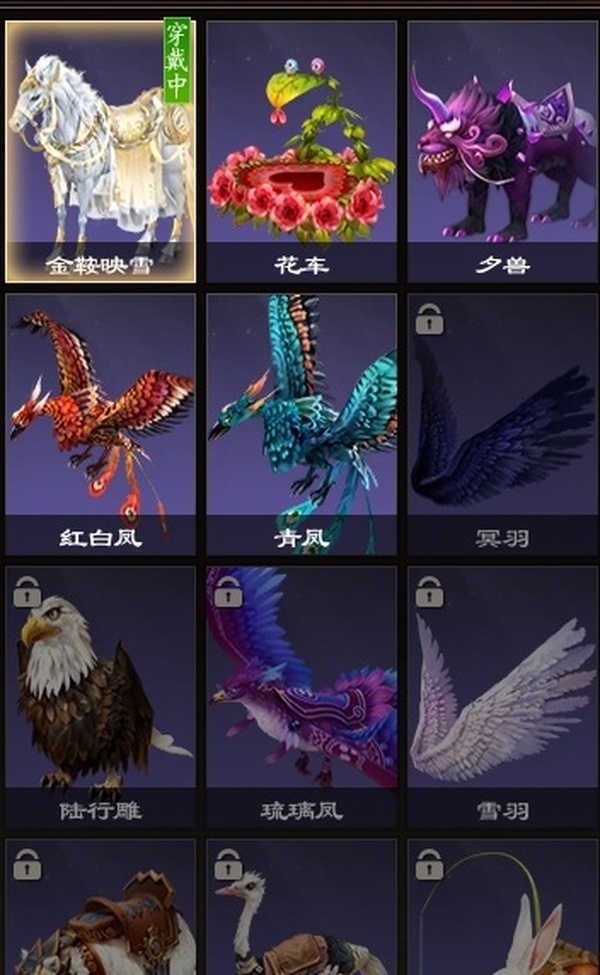This screenshot has width=600, height=975.
Task: Choose the 花车 flower cart mount
Action: [301, 150]
